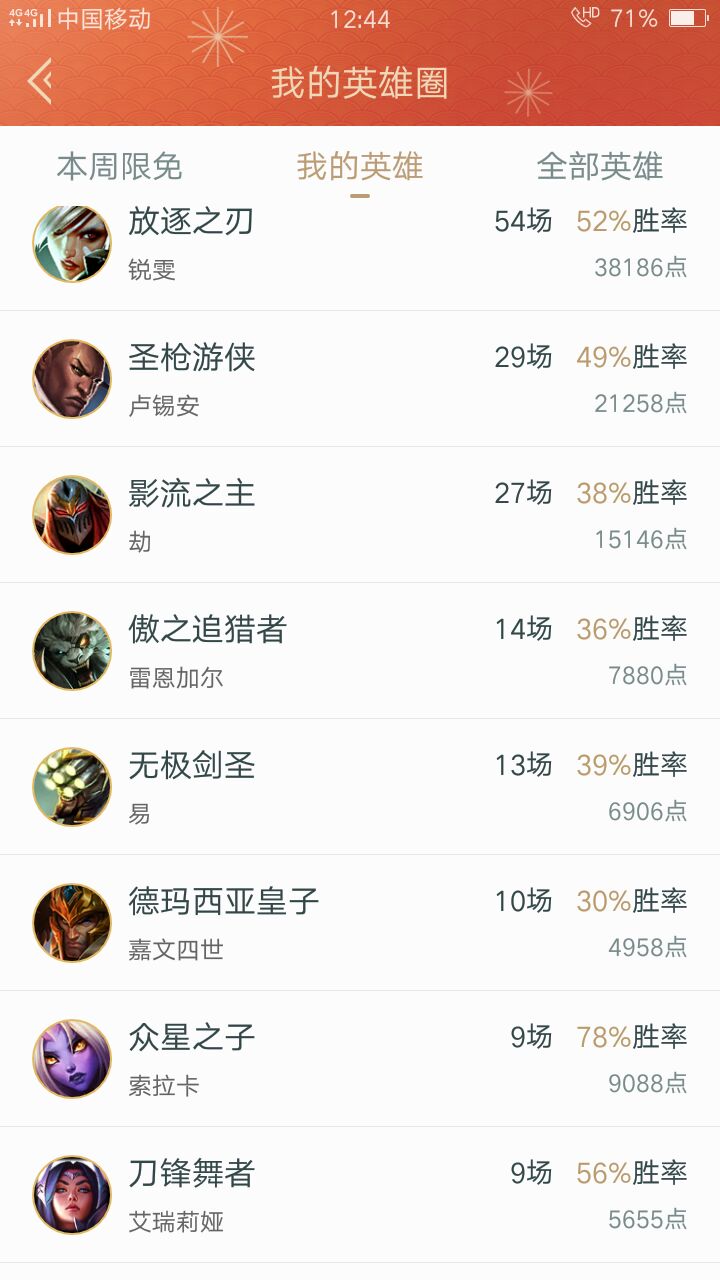Open the 放逐之刃 锐雯 hero row

(x=360, y=244)
